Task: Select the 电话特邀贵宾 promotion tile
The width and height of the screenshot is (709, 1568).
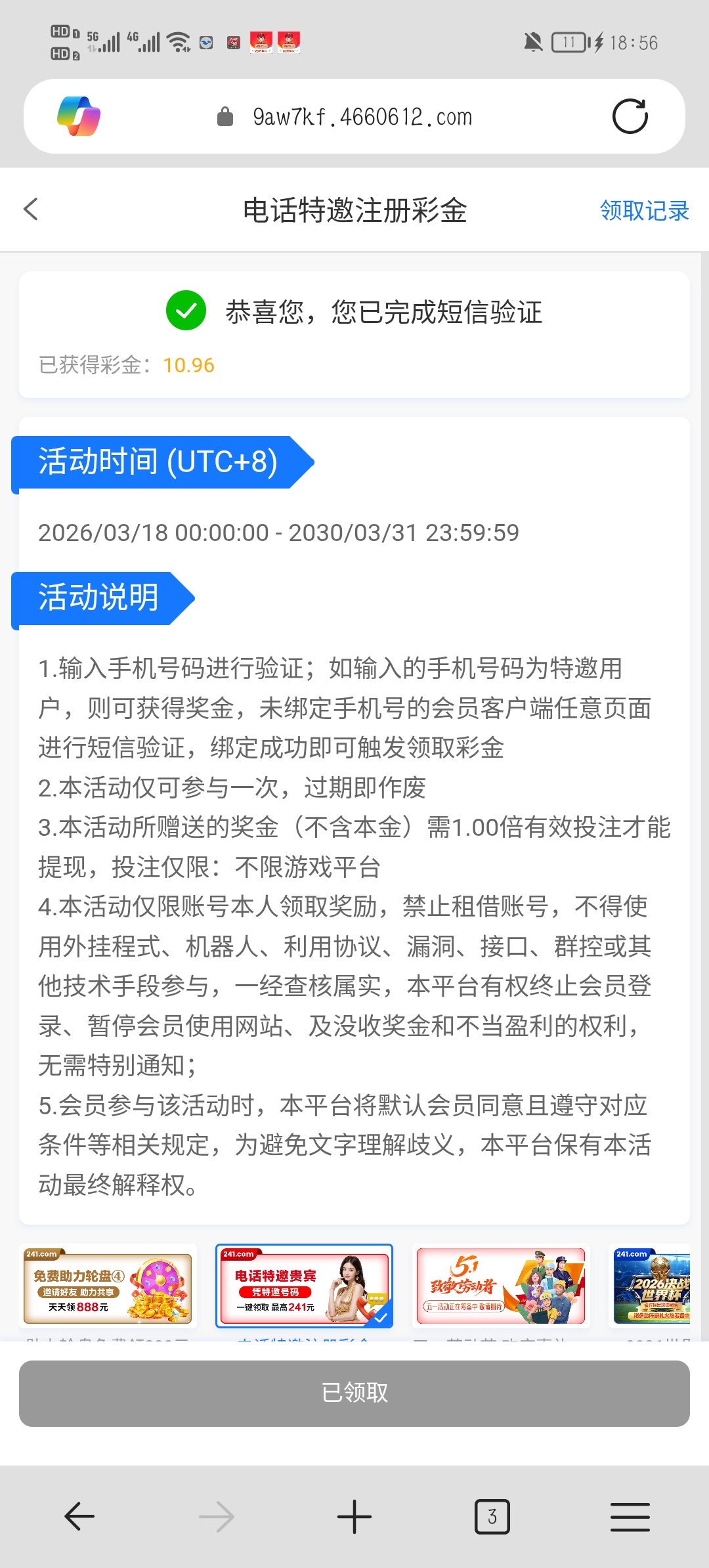Action: click(x=305, y=1286)
